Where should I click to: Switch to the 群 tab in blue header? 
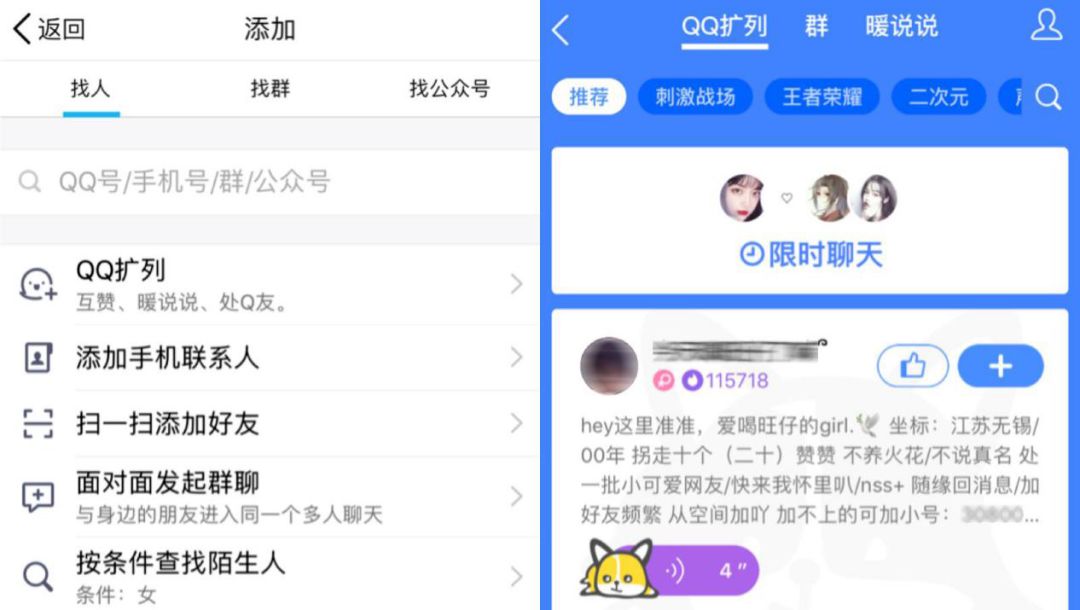coord(816,27)
